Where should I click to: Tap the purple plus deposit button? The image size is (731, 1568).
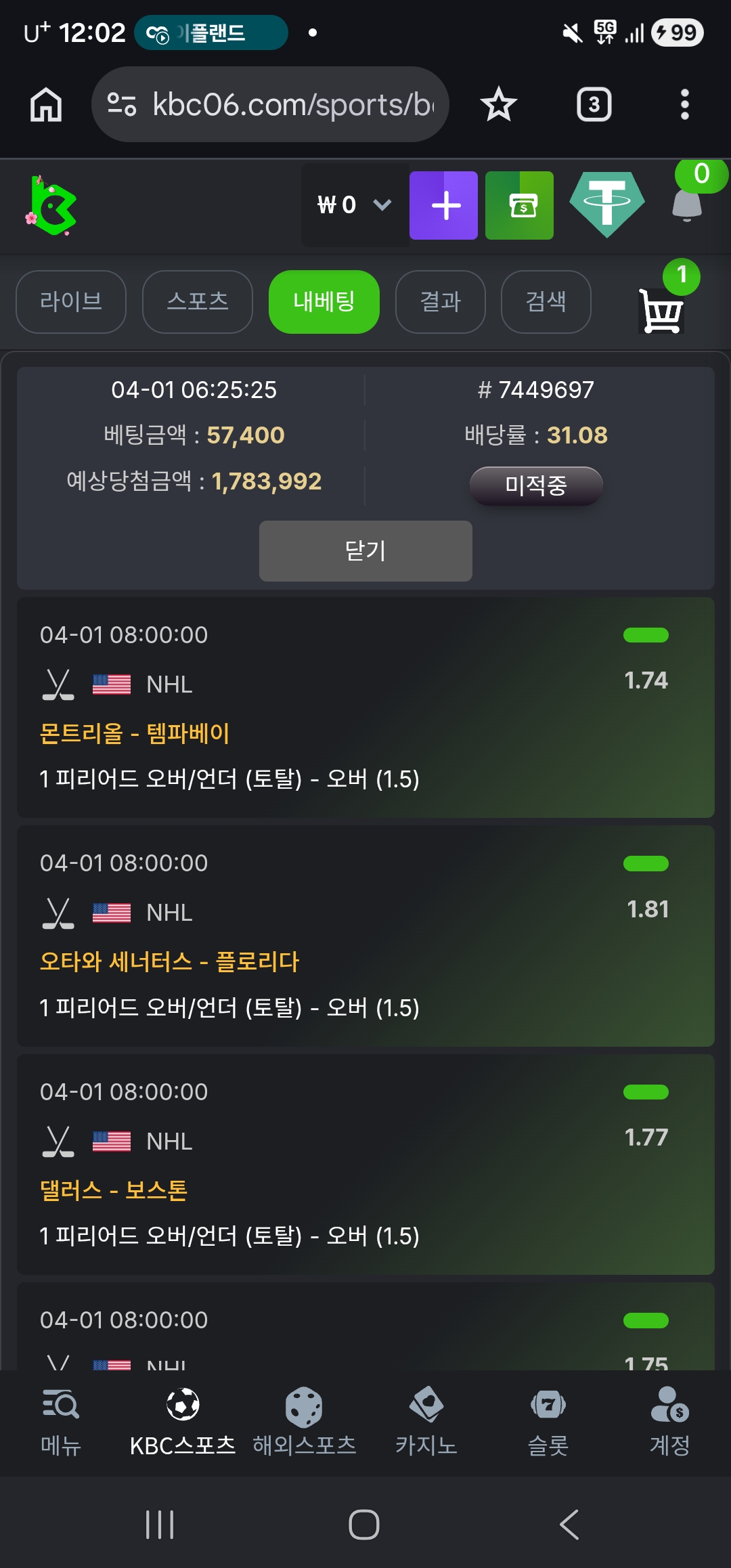click(444, 205)
